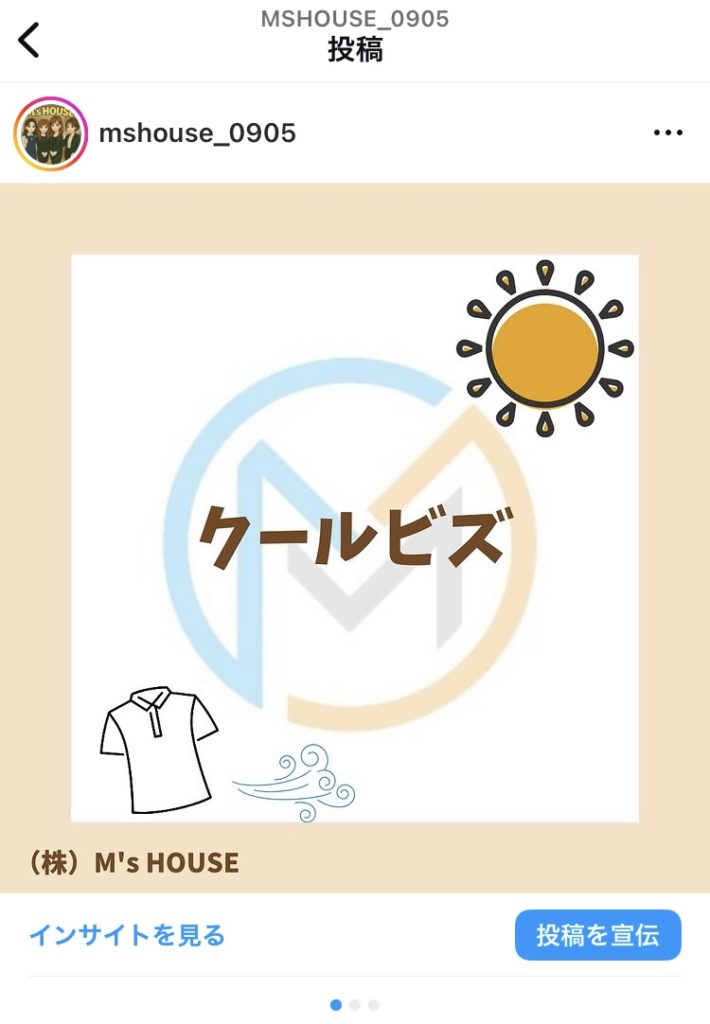Tap the 投稿を宣伝 button
The height and width of the screenshot is (1024, 710).
coord(597,935)
